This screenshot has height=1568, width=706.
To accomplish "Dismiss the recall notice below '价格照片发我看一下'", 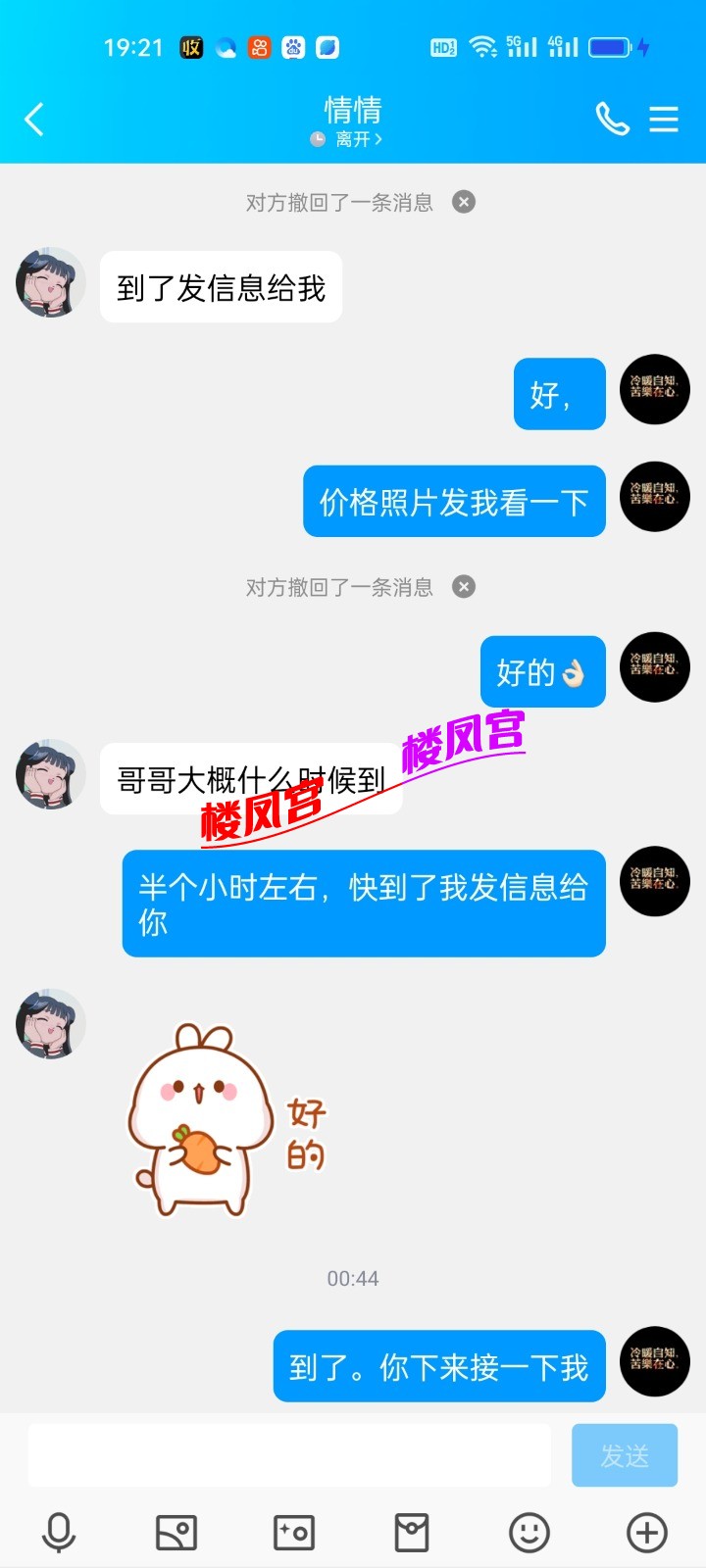I will [x=464, y=587].
